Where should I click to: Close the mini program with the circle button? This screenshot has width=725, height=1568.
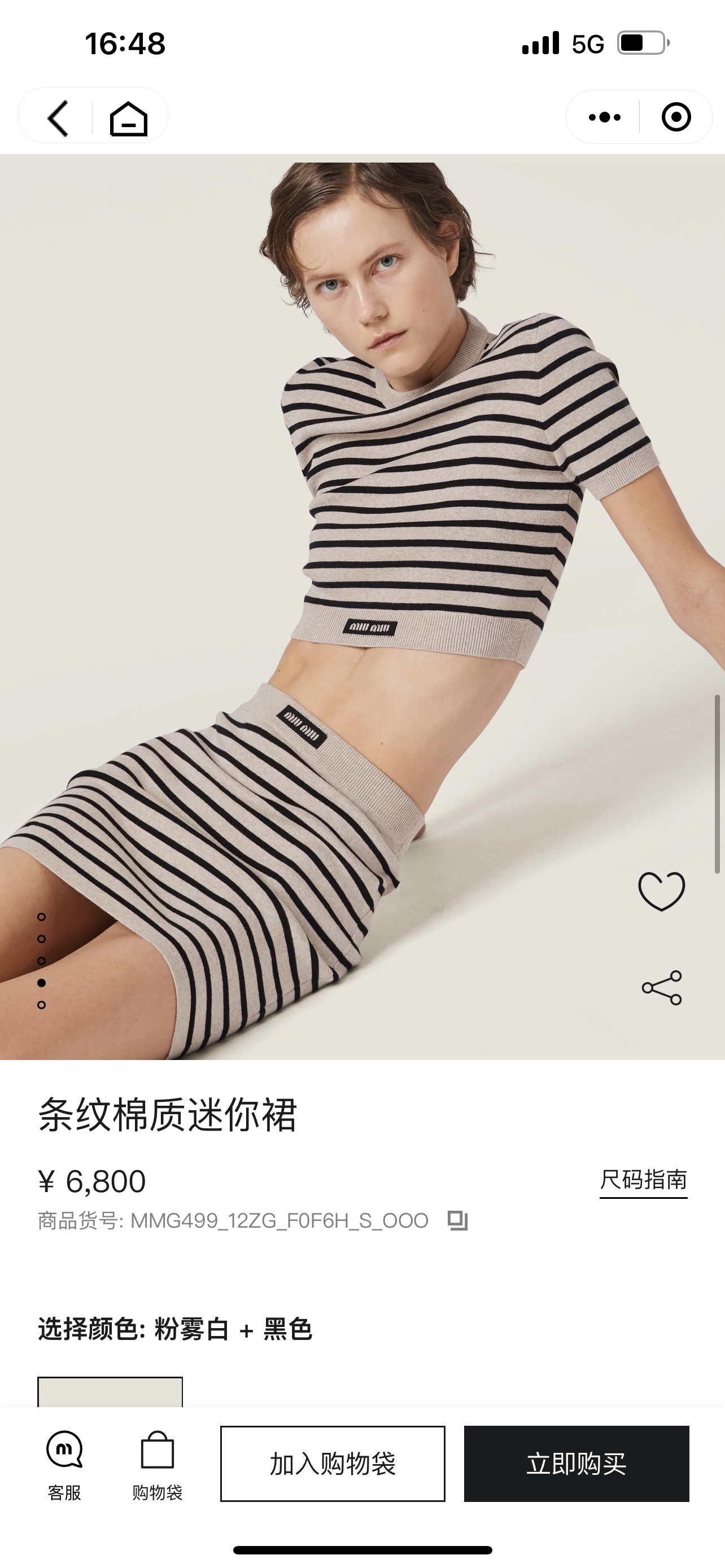676,117
